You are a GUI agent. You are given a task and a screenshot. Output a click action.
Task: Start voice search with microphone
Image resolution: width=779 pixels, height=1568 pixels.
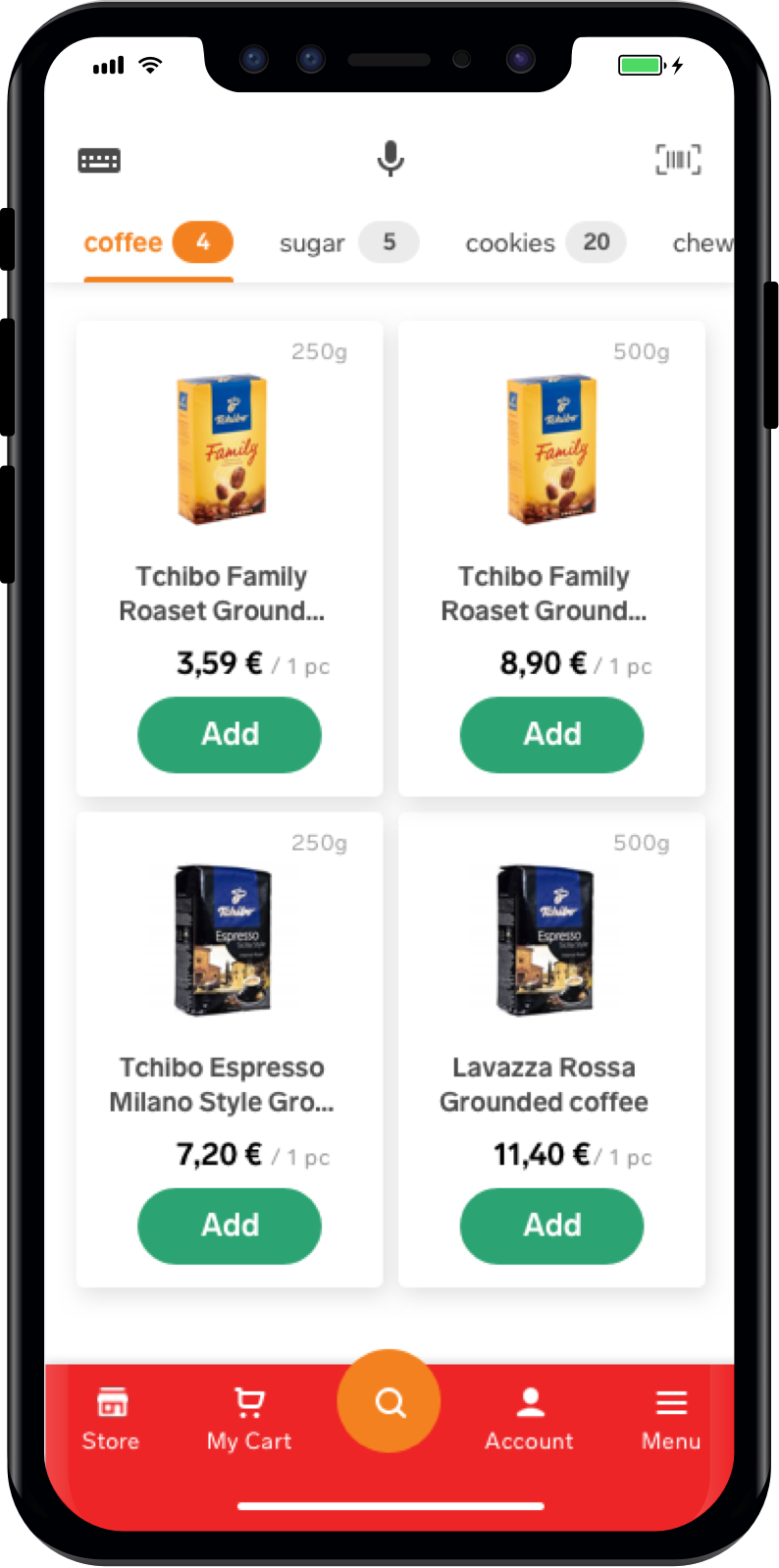[x=390, y=159]
